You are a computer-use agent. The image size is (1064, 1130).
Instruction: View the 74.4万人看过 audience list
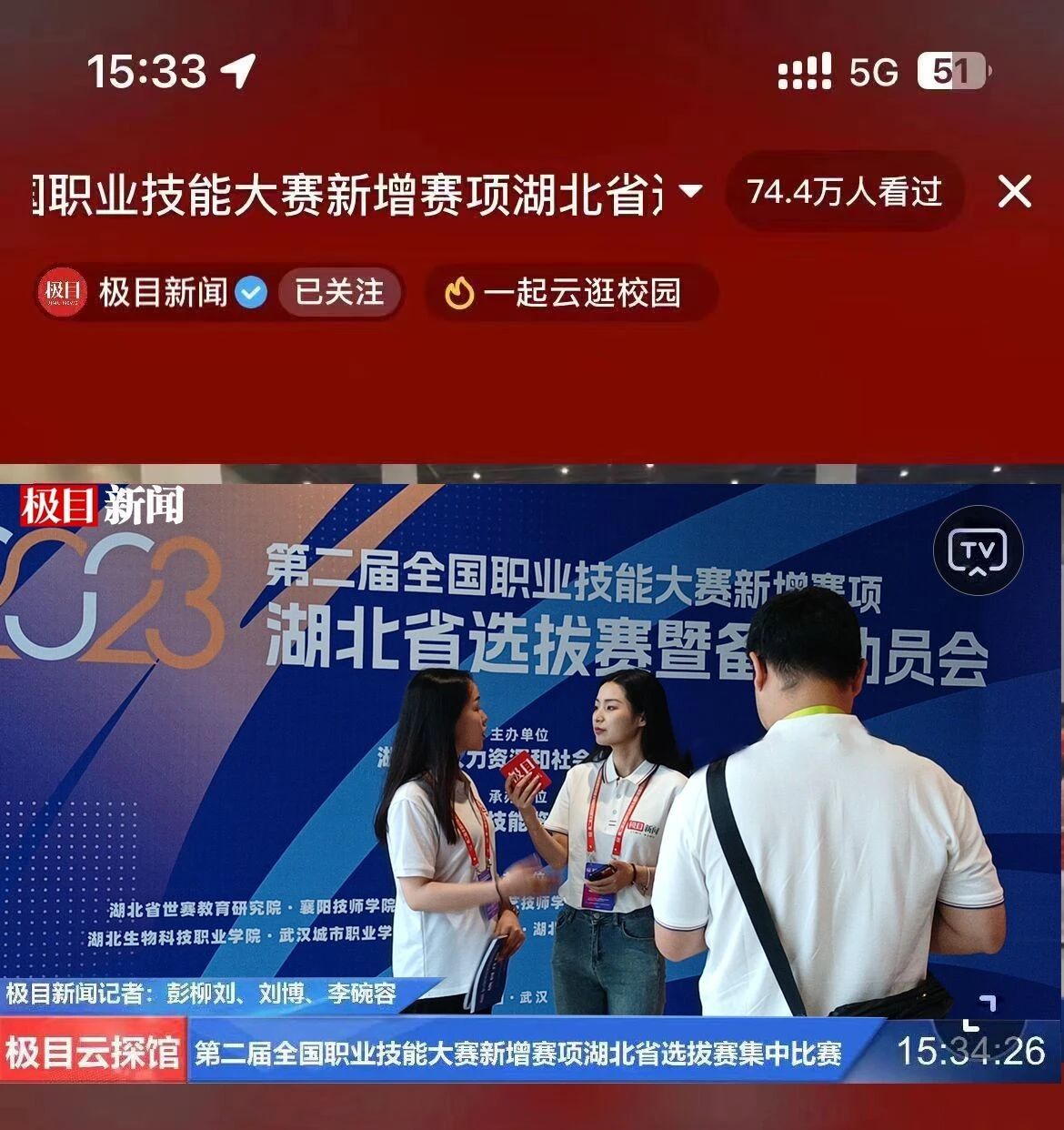(844, 192)
